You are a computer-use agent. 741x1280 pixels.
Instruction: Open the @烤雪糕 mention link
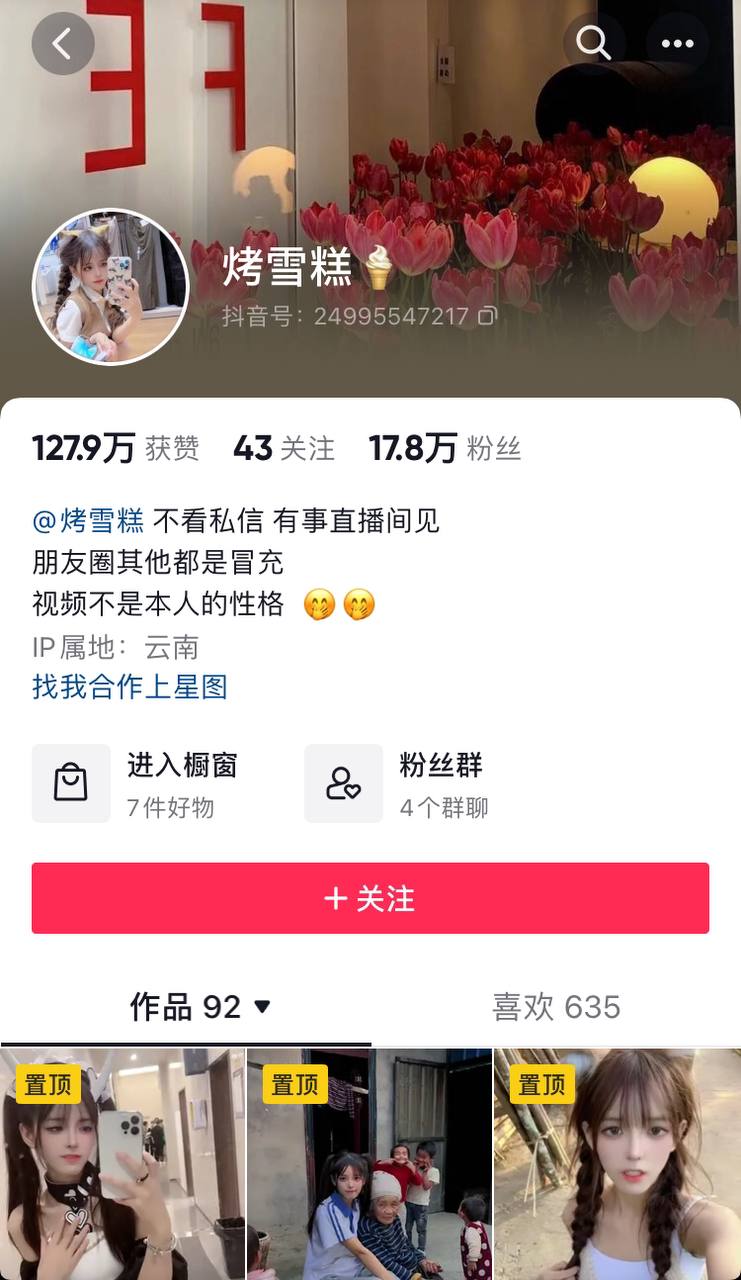click(88, 521)
